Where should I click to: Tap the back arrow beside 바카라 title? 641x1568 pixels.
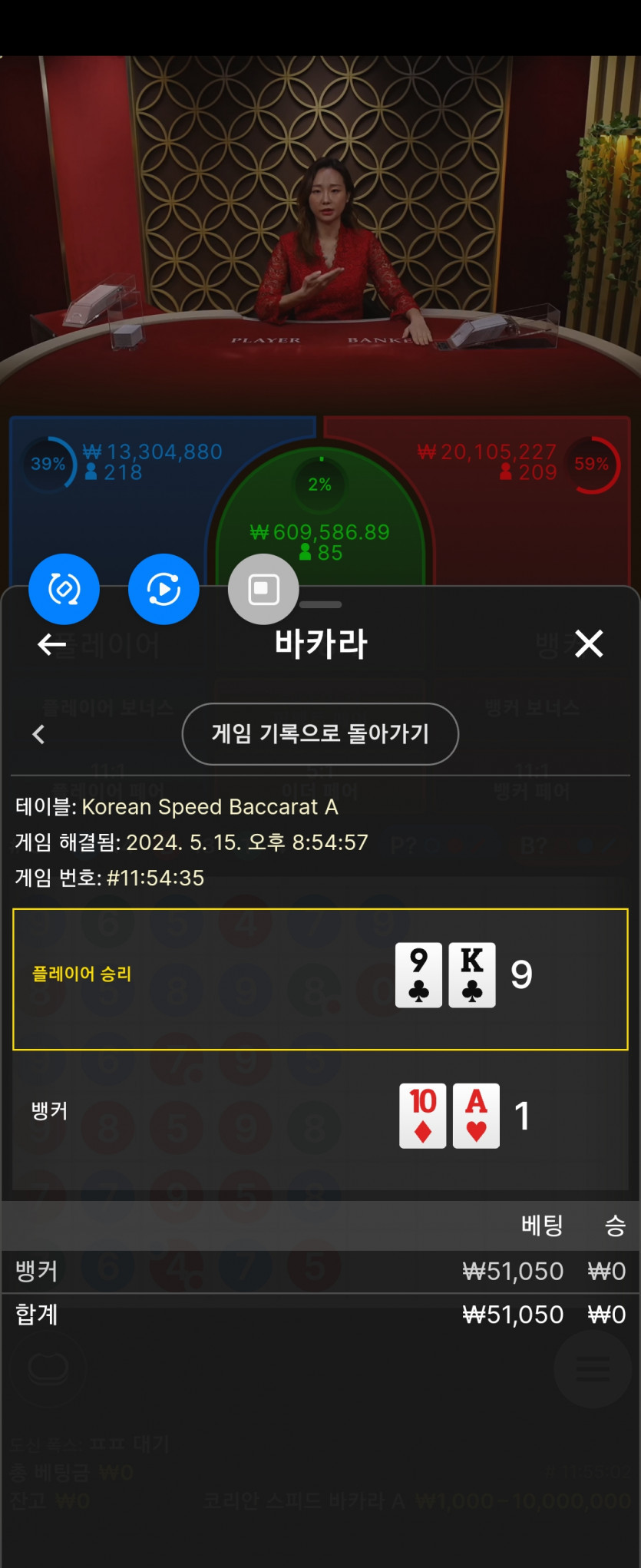point(51,644)
